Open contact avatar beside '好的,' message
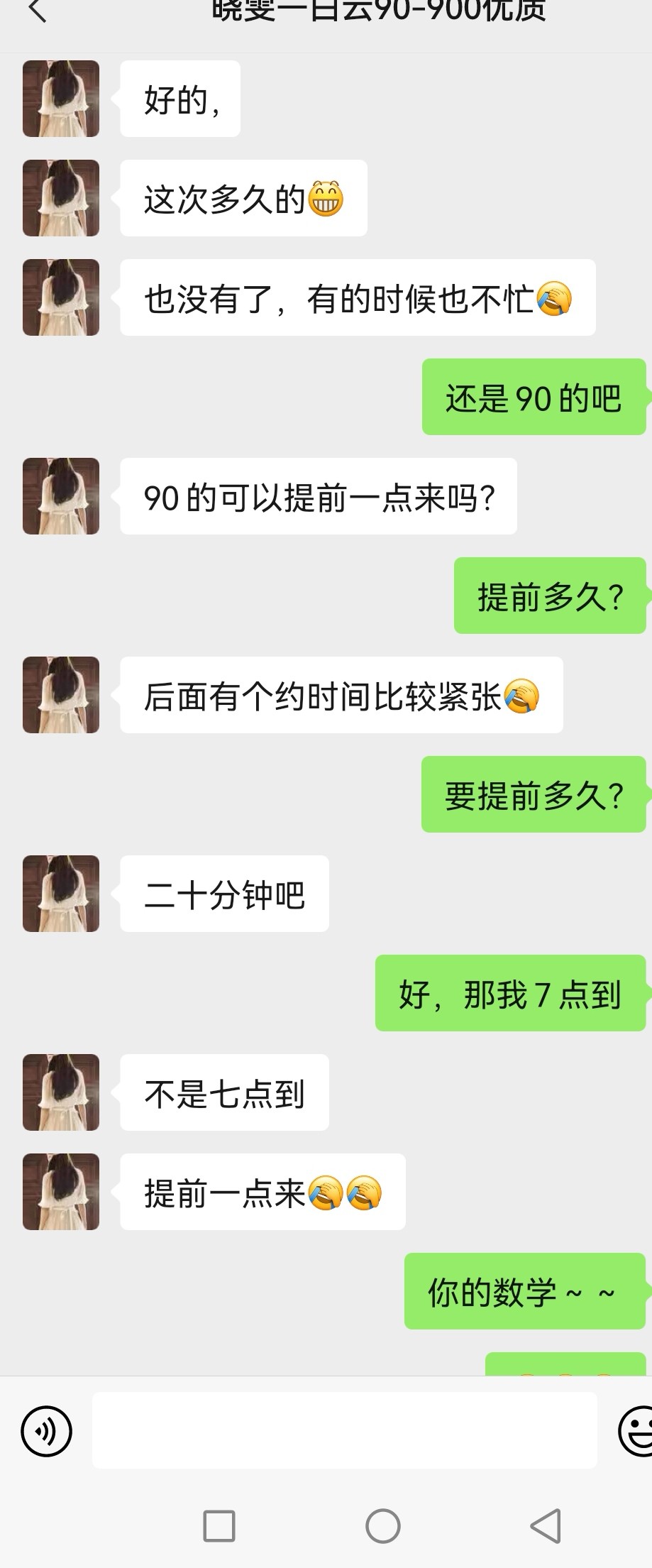This screenshot has height=1568, width=652. pos(61,99)
